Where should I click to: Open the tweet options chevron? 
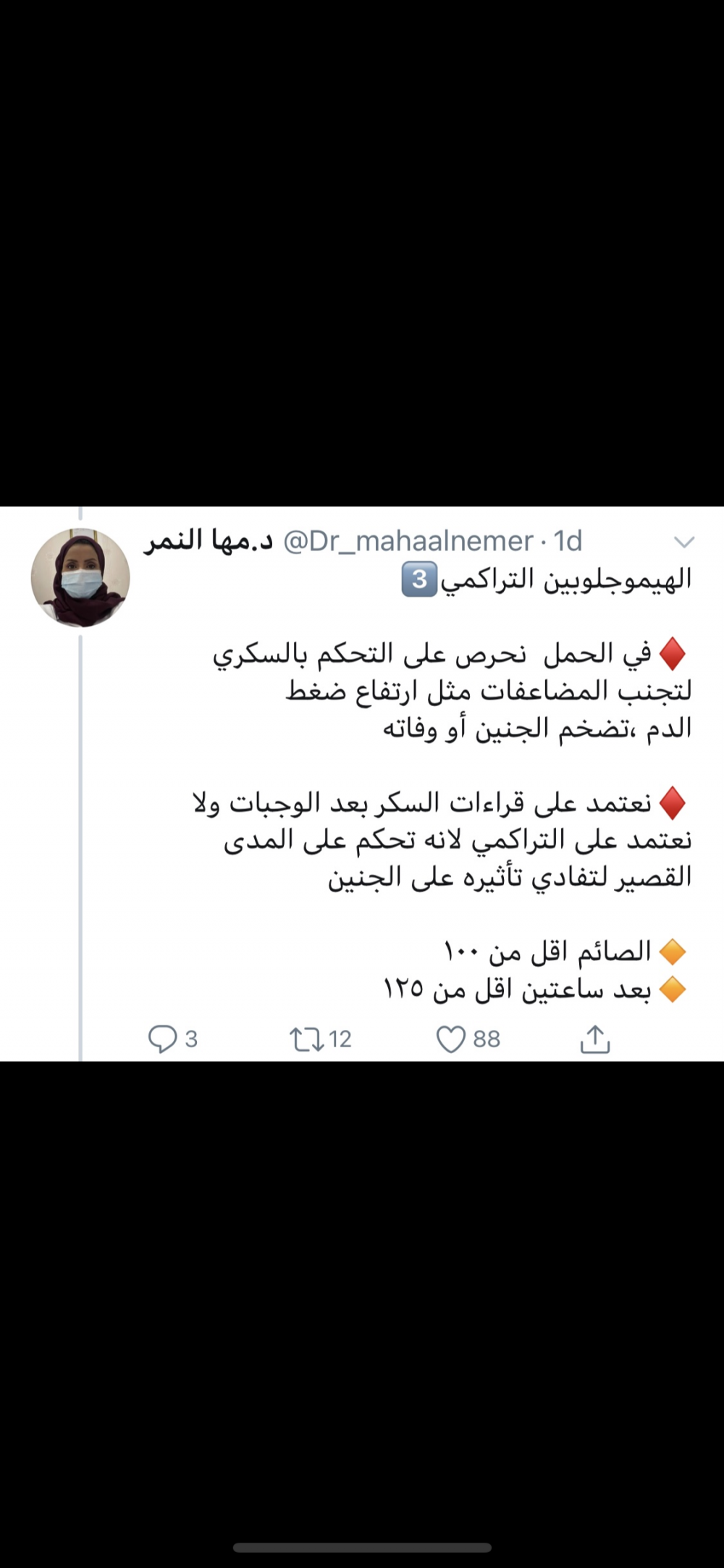(x=684, y=542)
